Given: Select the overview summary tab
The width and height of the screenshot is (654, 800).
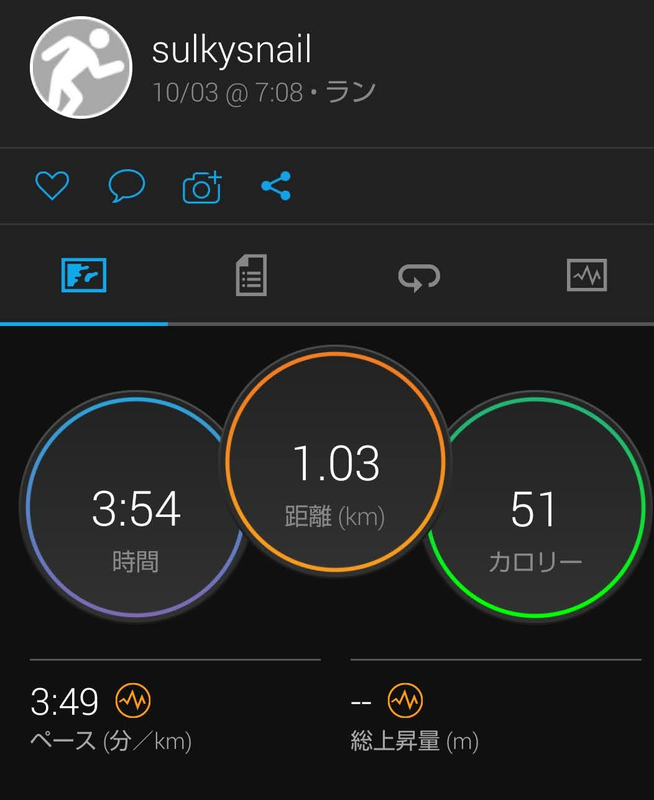Looking at the screenshot, I should (84, 276).
